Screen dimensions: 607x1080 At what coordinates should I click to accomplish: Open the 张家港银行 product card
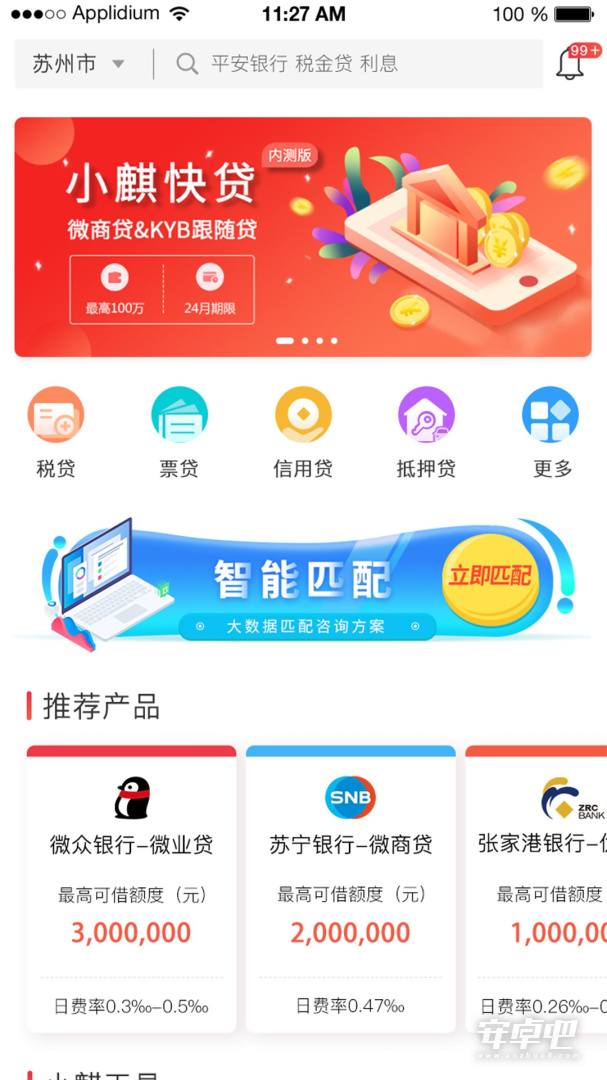click(536, 889)
